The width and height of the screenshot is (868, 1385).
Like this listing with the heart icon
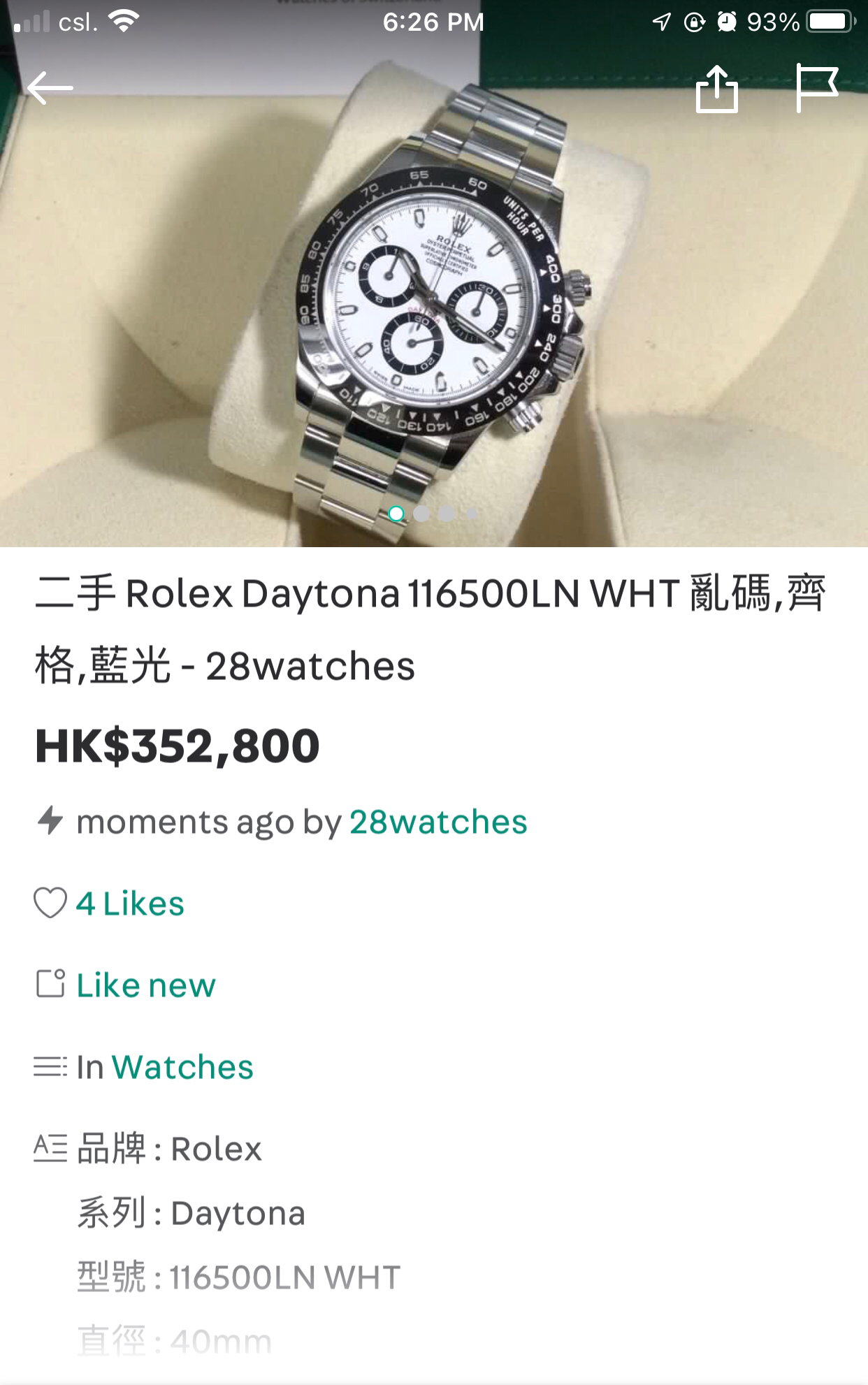pyautogui.click(x=50, y=903)
